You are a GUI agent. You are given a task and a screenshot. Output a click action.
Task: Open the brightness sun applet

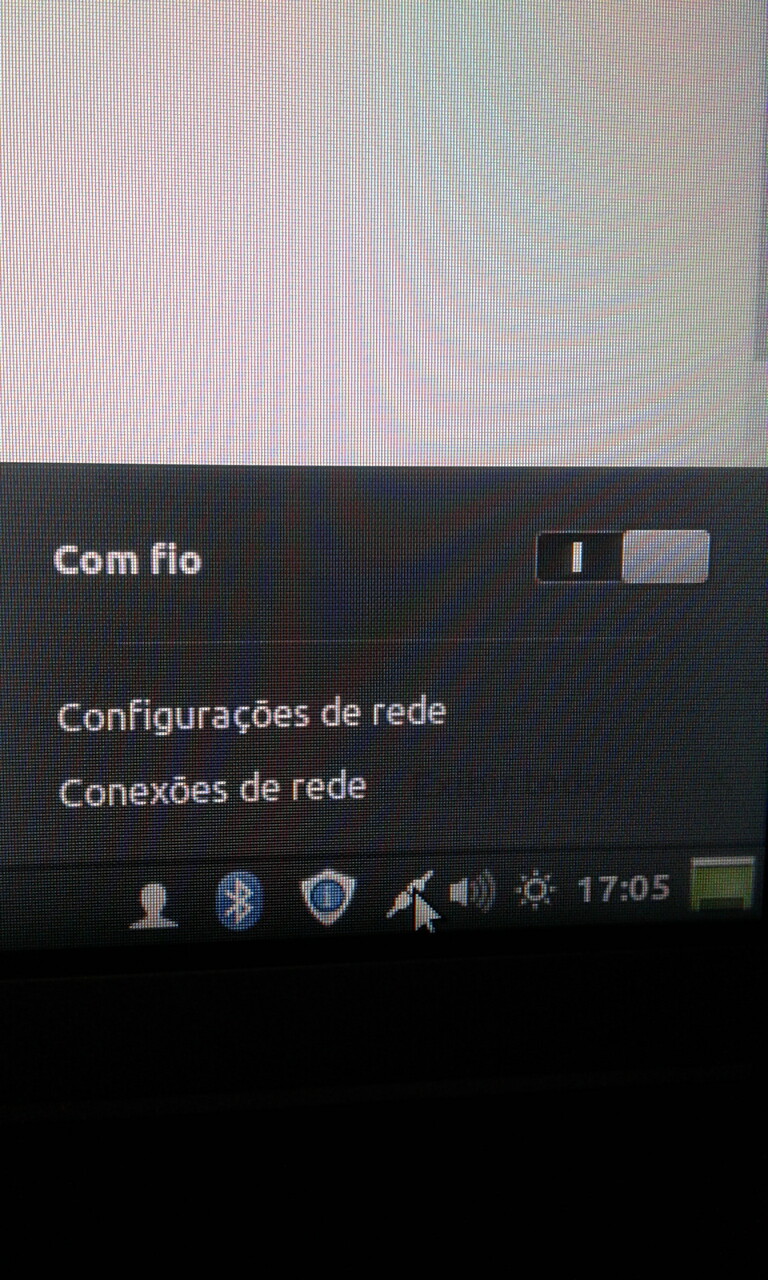537,889
